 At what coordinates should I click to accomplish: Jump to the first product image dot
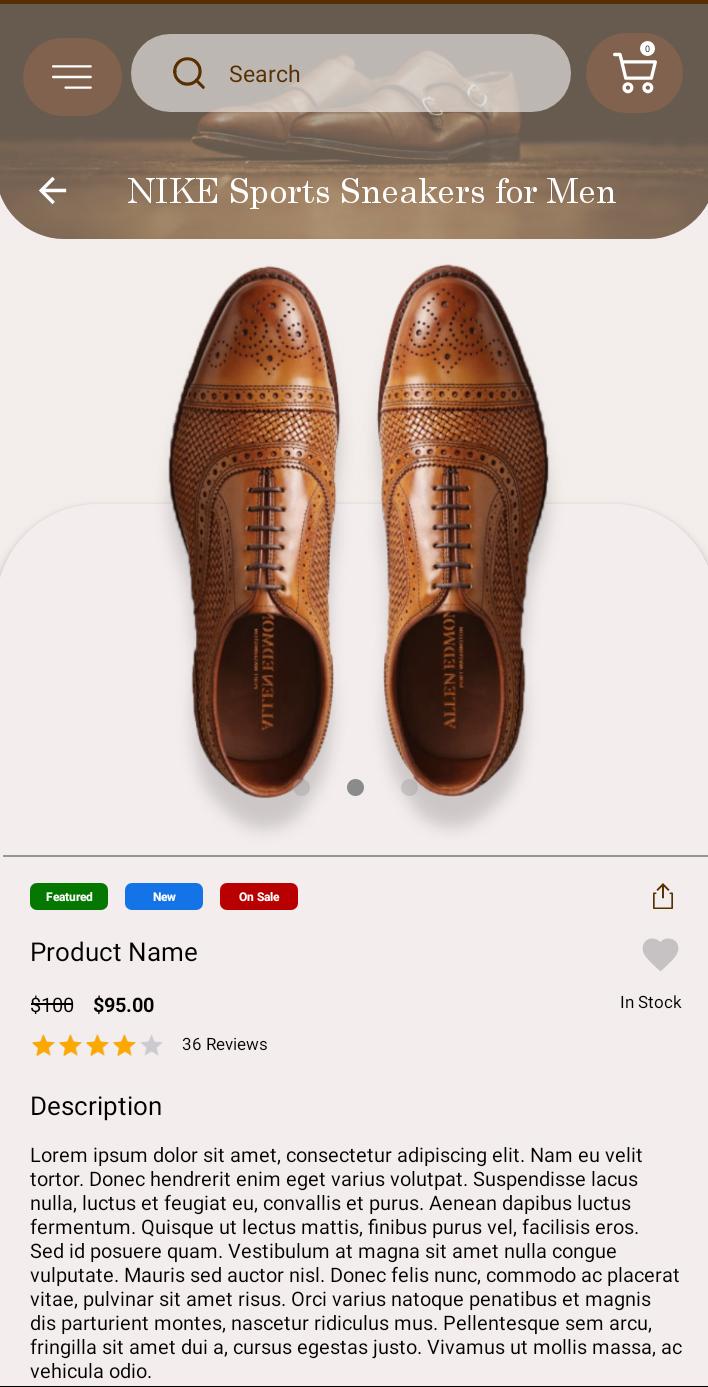point(302,788)
